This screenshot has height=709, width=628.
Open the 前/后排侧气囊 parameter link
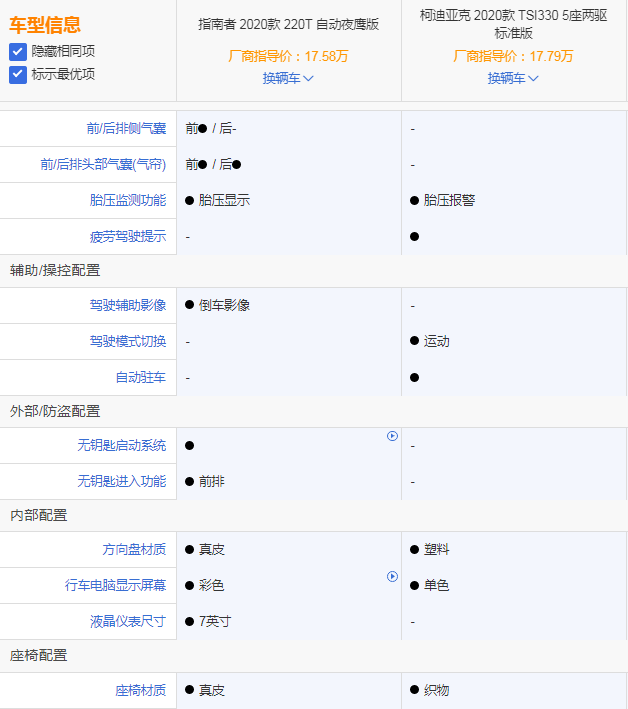click(126, 129)
